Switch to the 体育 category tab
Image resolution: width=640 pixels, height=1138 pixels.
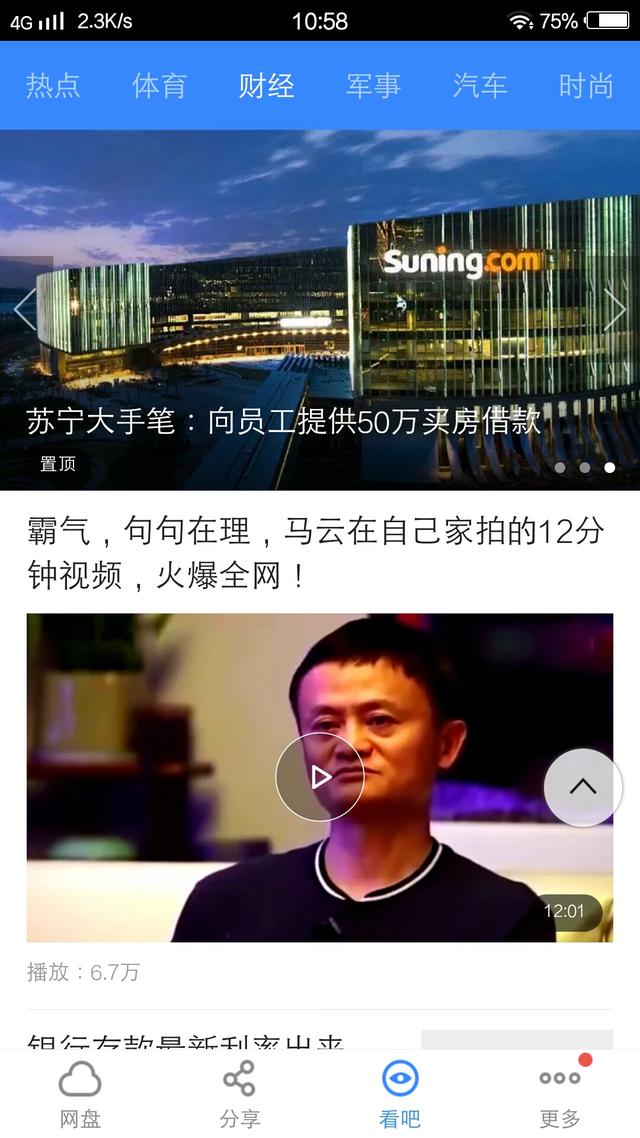[x=160, y=86]
